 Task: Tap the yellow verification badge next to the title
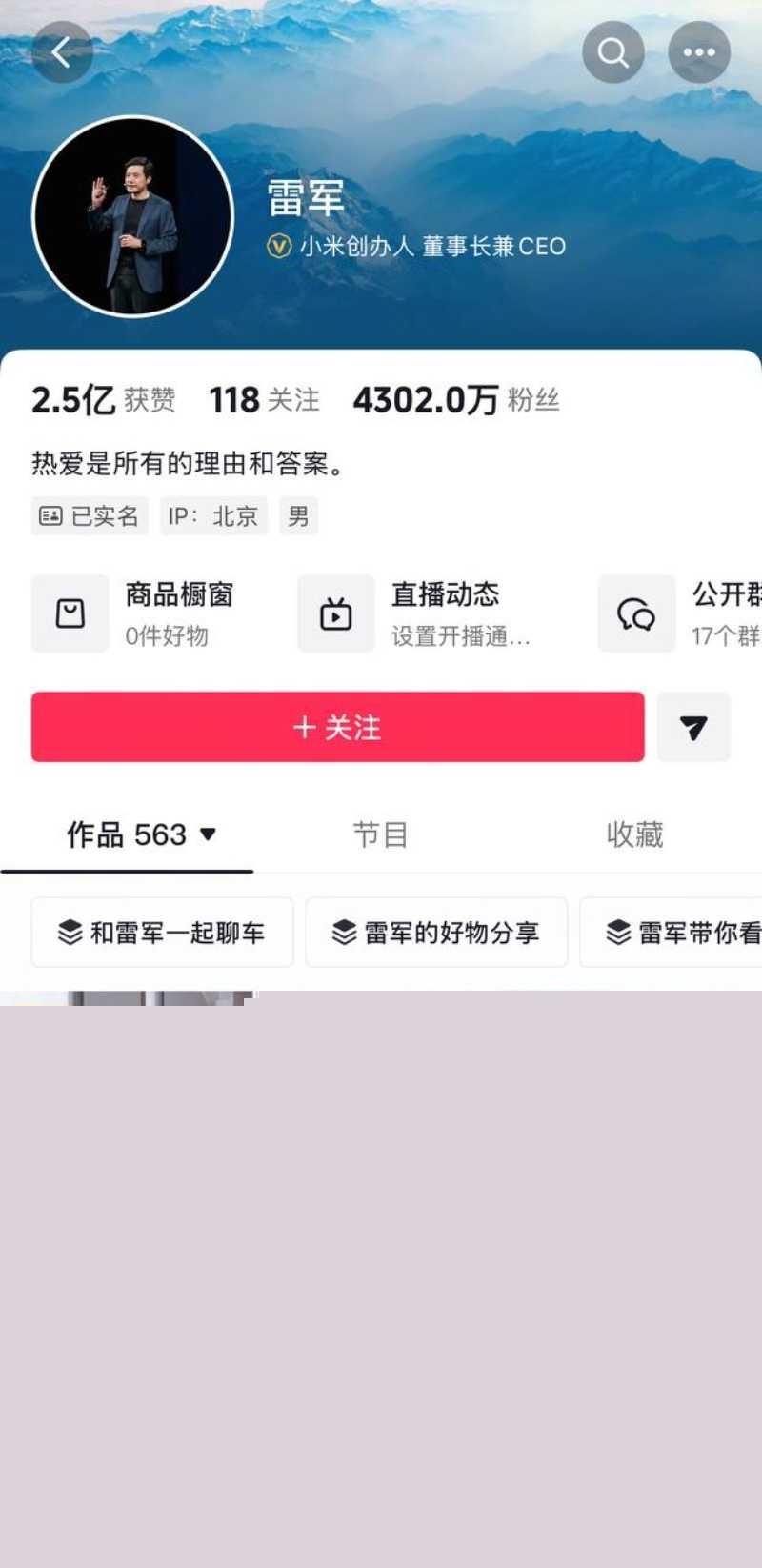coord(281,246)
